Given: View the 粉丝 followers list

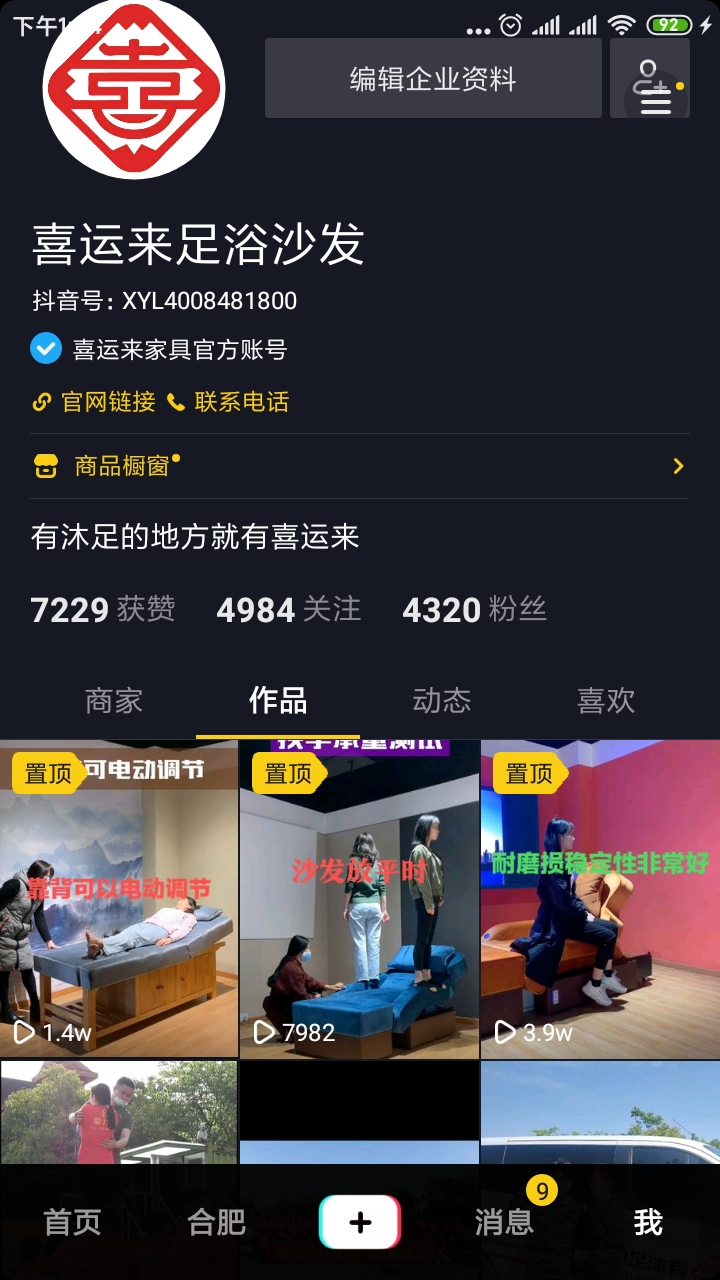Looking at the screenshot, I should click(x=474, y=610).
